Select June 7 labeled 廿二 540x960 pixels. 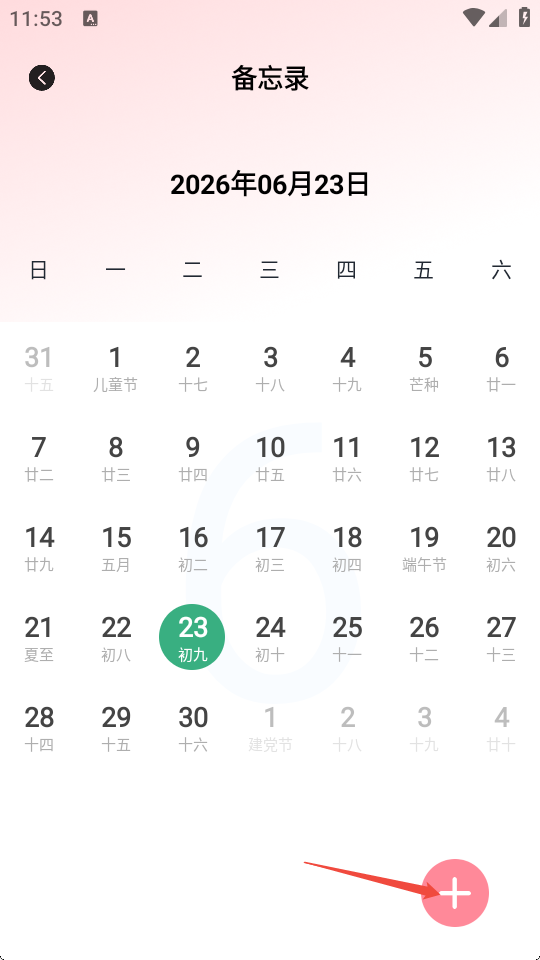39,457
